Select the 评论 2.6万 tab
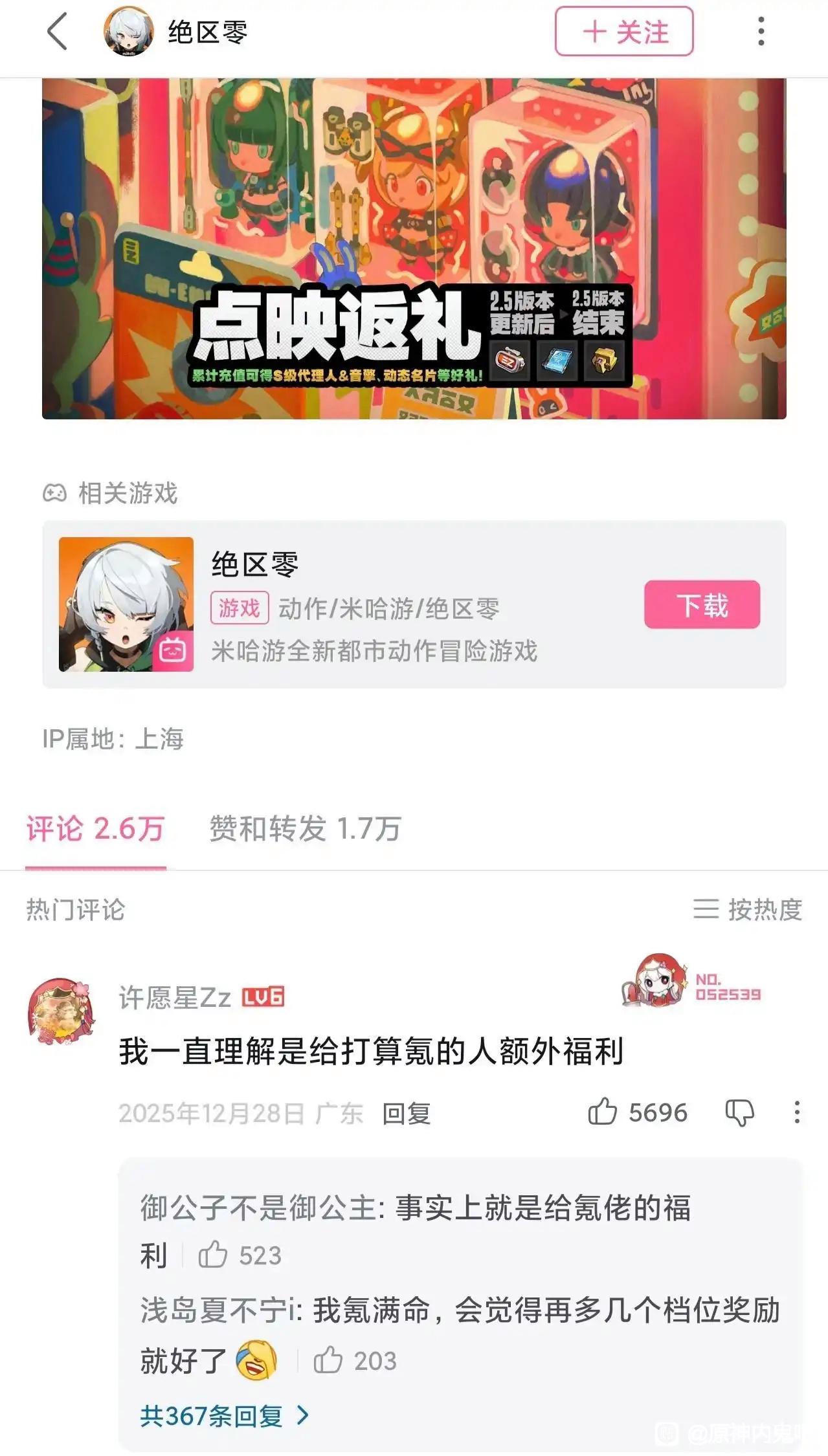828x1456 pixels. (x=95, y=829)
